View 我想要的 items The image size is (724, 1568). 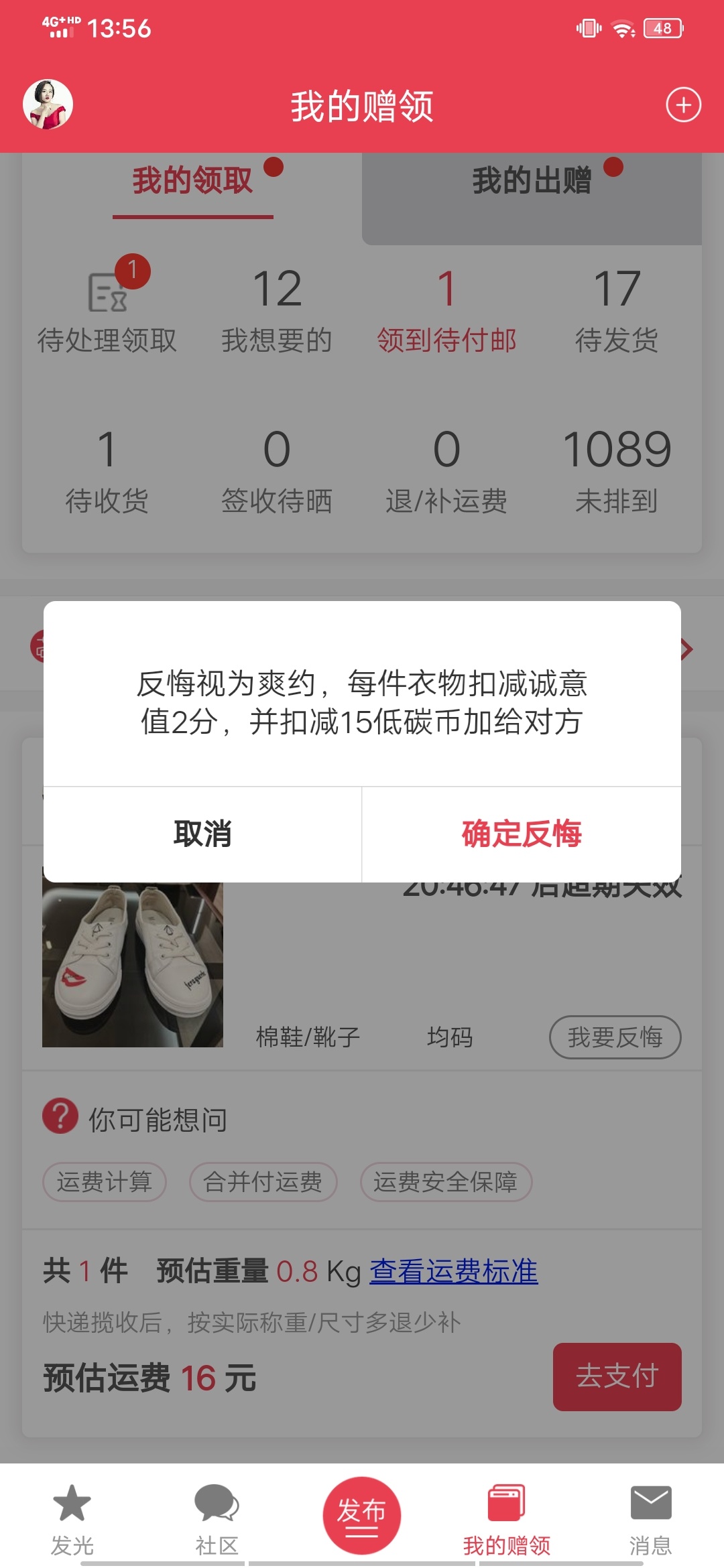[x=277, y=312]
